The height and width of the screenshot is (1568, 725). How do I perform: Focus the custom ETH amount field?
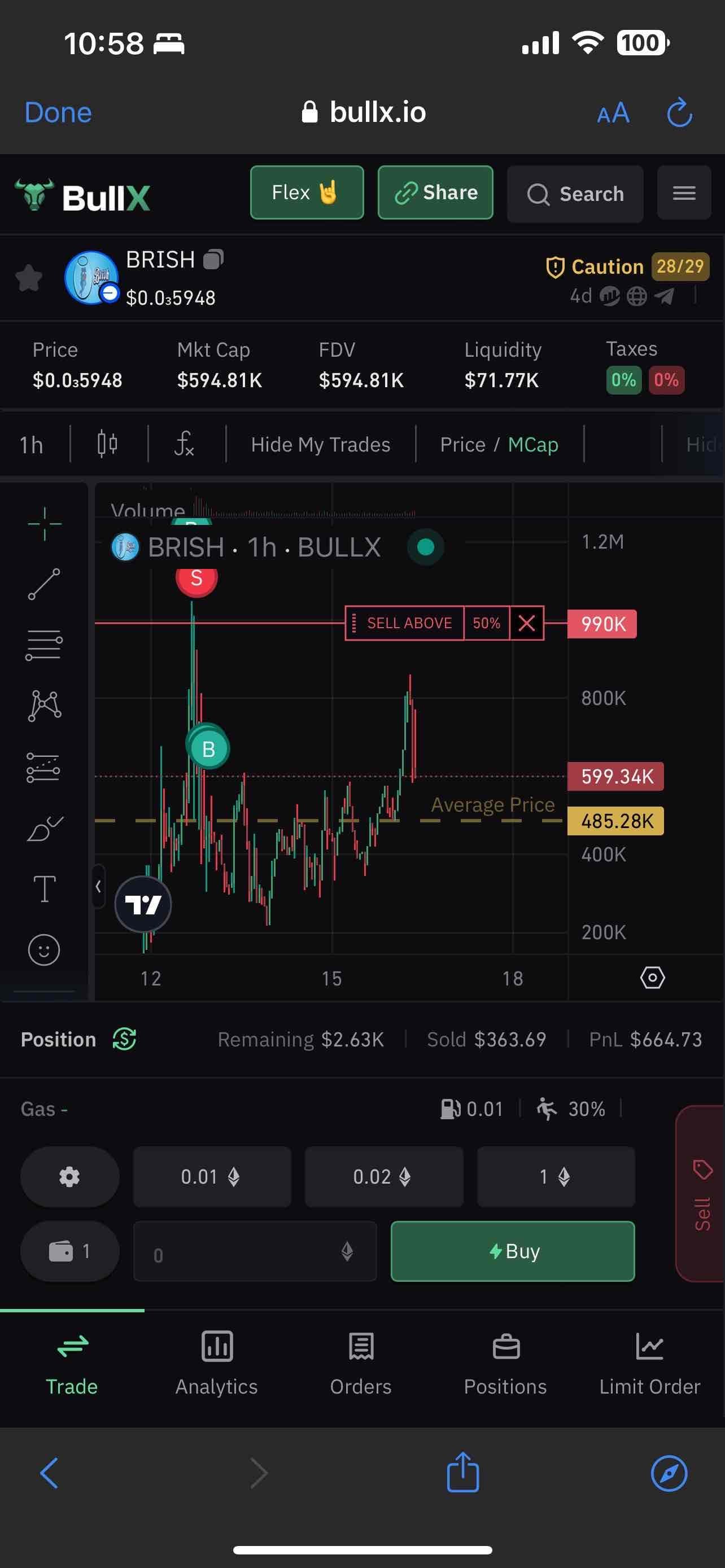[x=243, y=1252]
